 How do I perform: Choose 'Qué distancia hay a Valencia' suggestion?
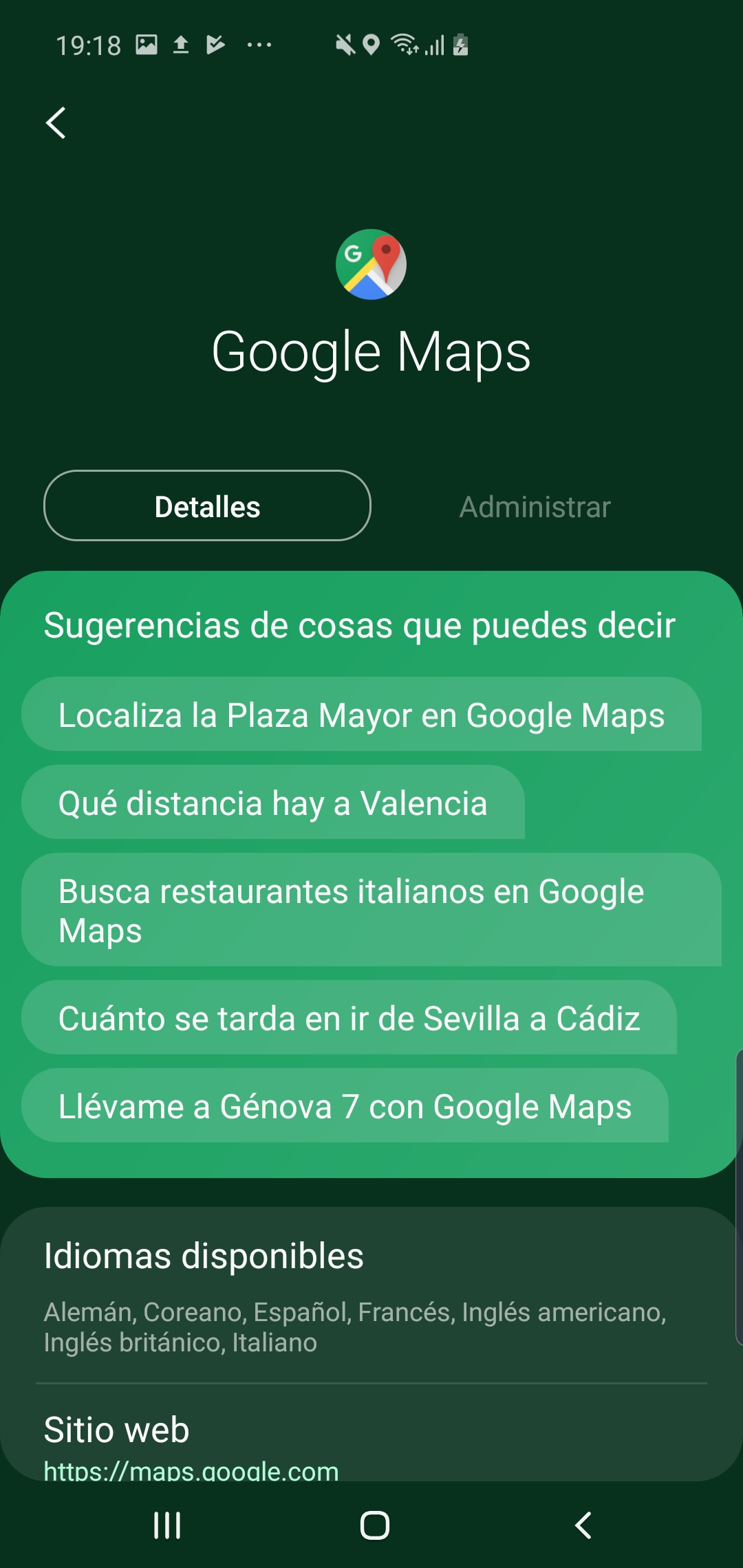pyautogui.click(x=273, y=803)
